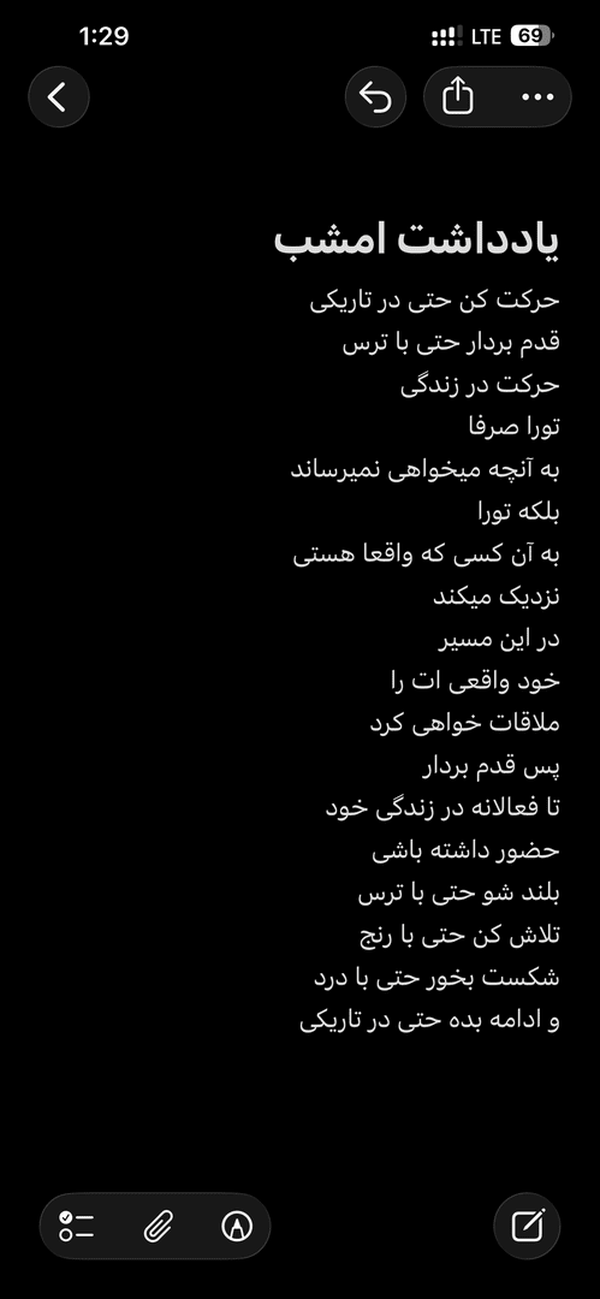Add a checklist to the note

(76, 1226)
